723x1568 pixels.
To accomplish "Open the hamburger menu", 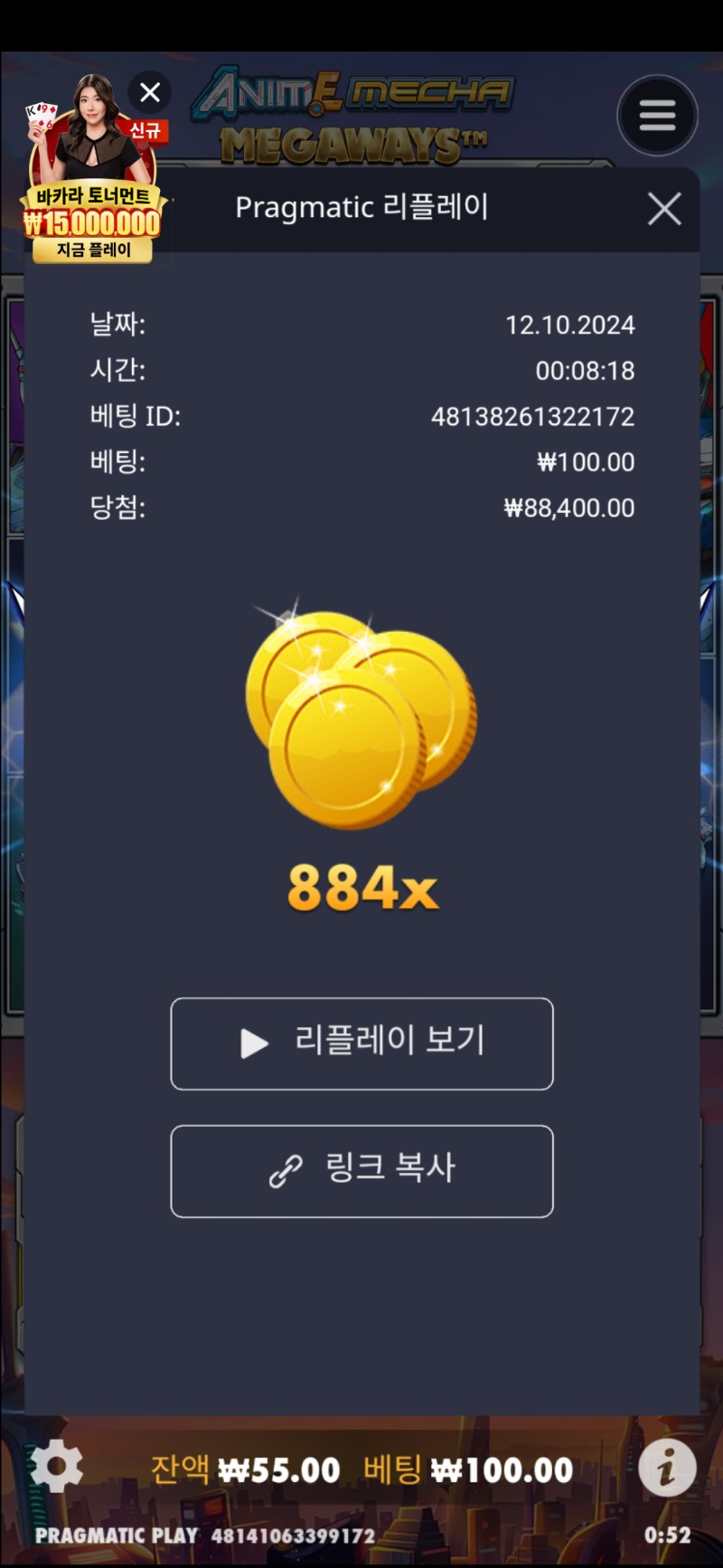I will coord(657,115).
